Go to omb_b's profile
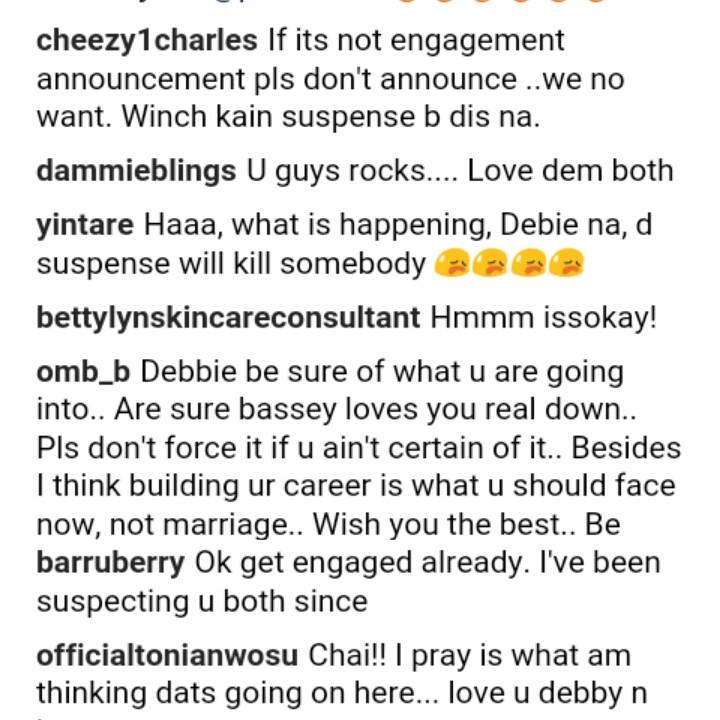 pos(83,373)
